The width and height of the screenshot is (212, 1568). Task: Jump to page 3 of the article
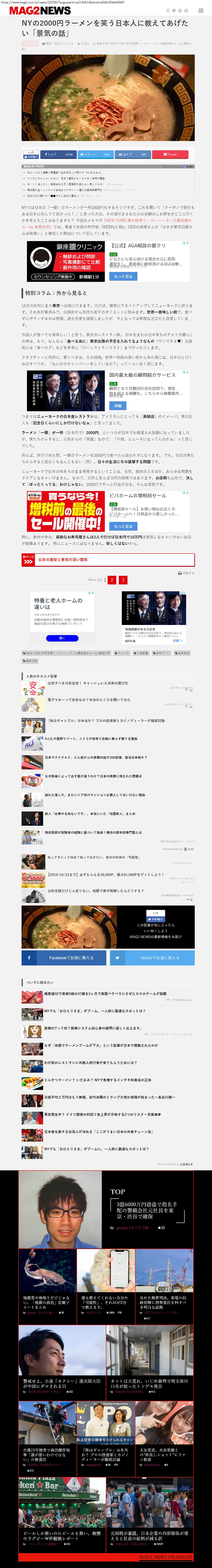(123, 580)
